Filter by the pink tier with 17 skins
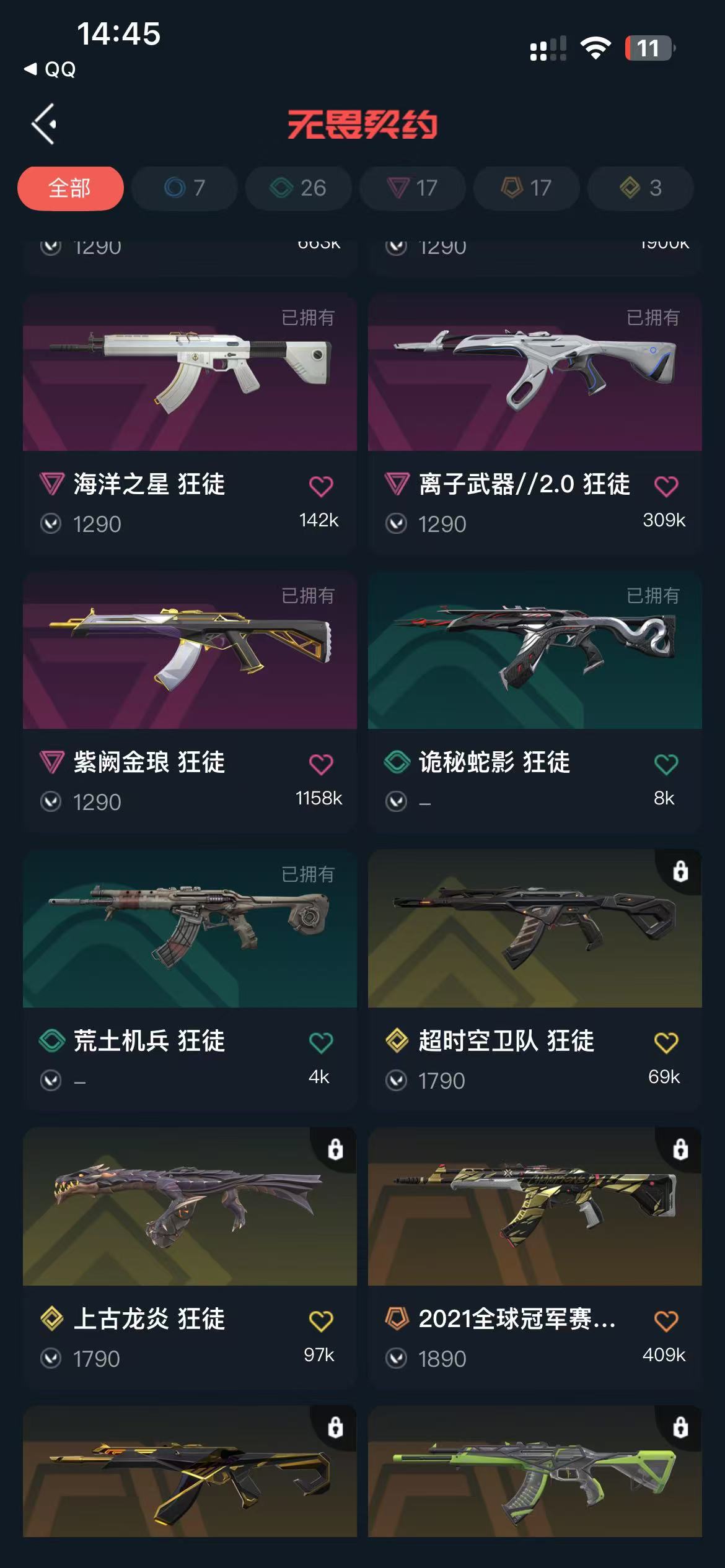Viewport: 725px width, 1568px height. pos(412,188)
